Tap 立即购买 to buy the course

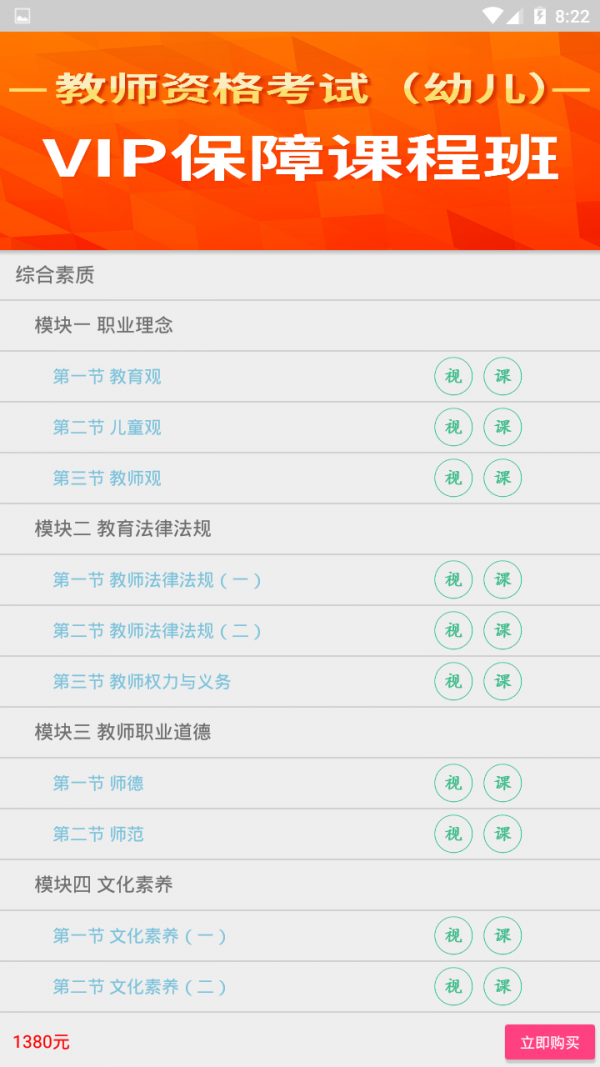[550, 1042]
